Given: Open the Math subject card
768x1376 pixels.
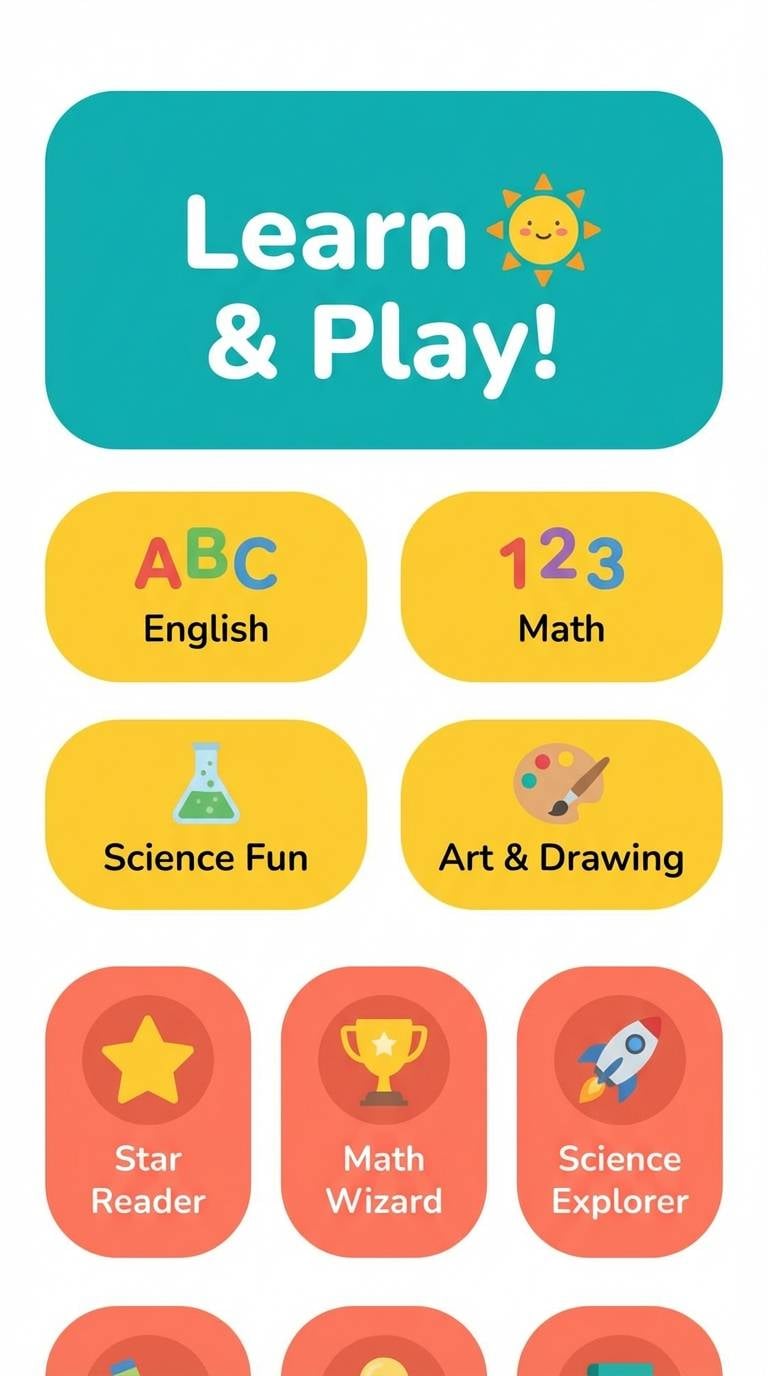Looking at the screenshot, I should (562, 590).
